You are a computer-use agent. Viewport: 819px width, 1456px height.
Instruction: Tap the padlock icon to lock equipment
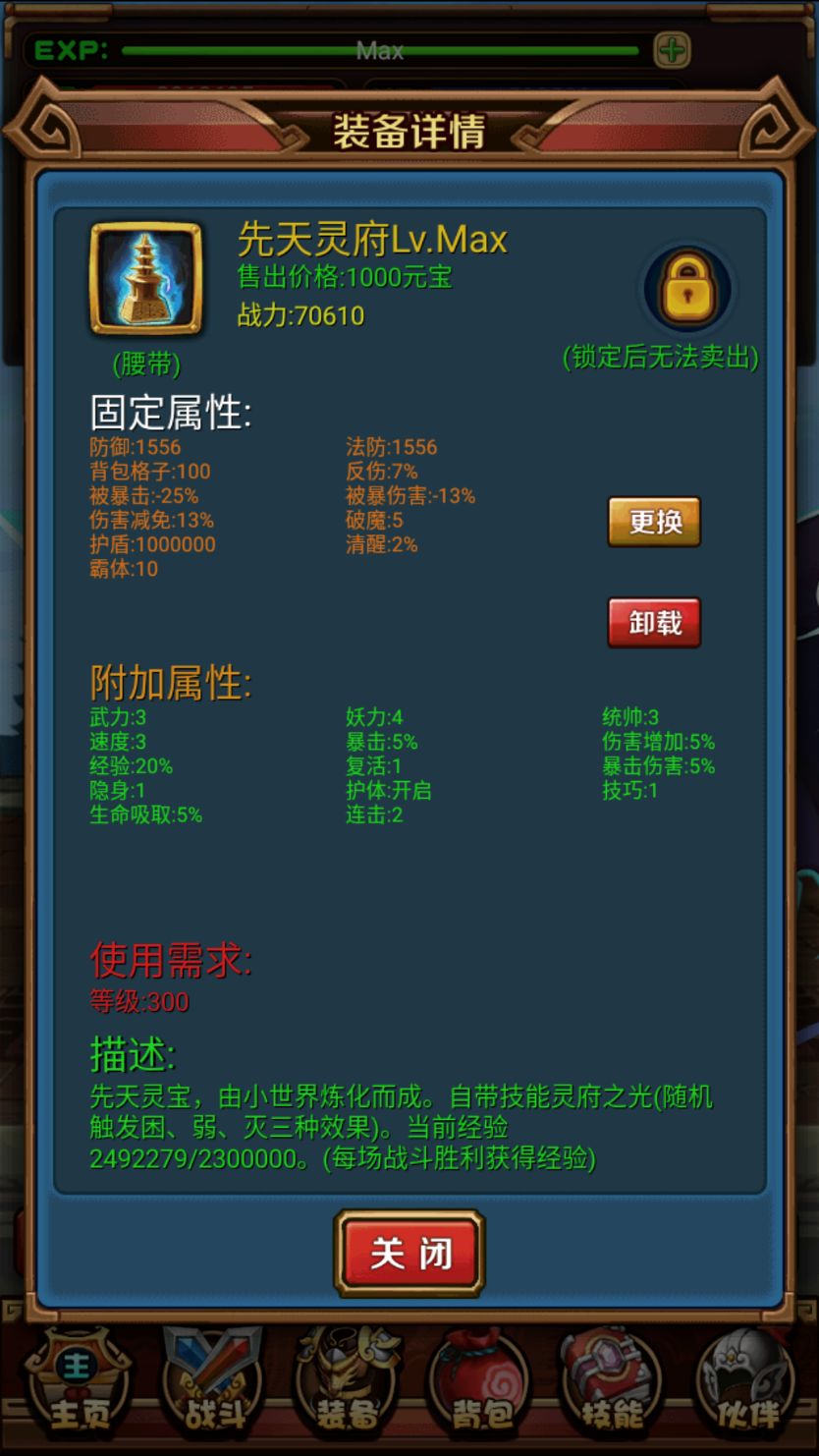click(687, 289)
